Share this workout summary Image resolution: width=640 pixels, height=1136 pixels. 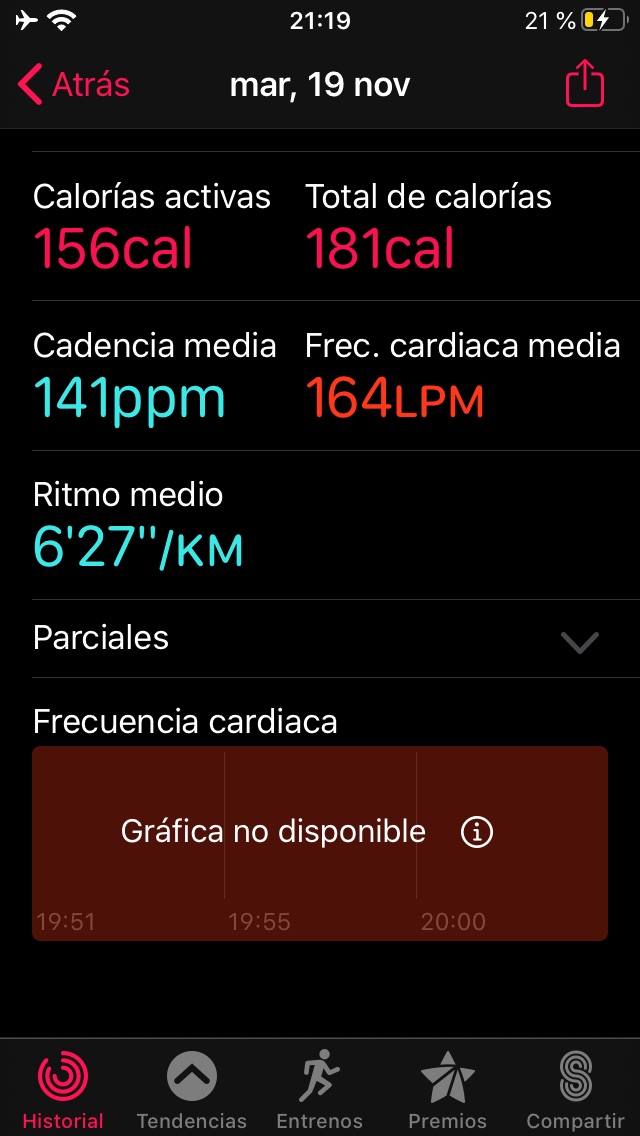pos(585,84)
